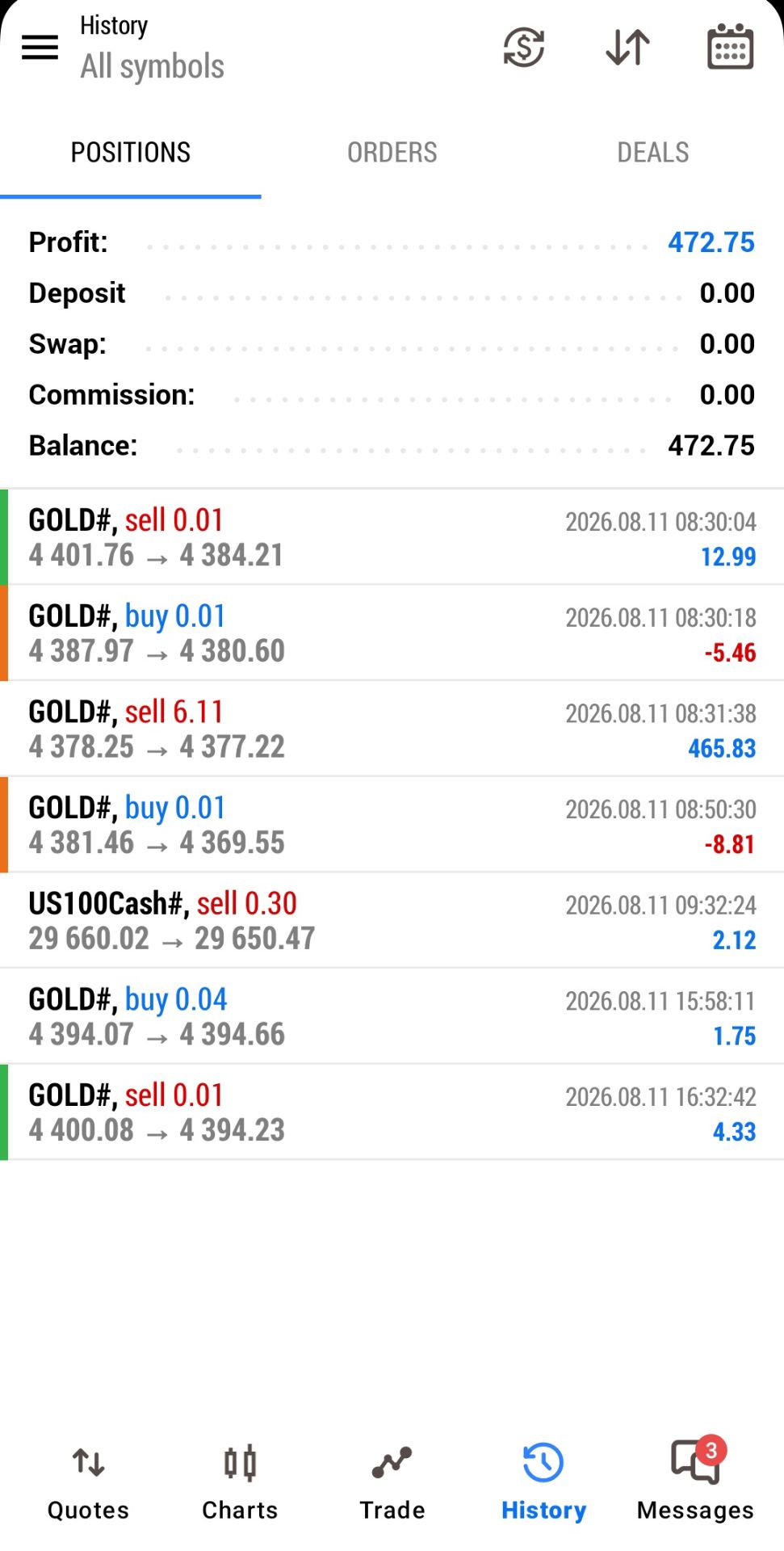Go to the Quotes tab
Screen dimensions: 784x1551
(x=88, y=1483)
